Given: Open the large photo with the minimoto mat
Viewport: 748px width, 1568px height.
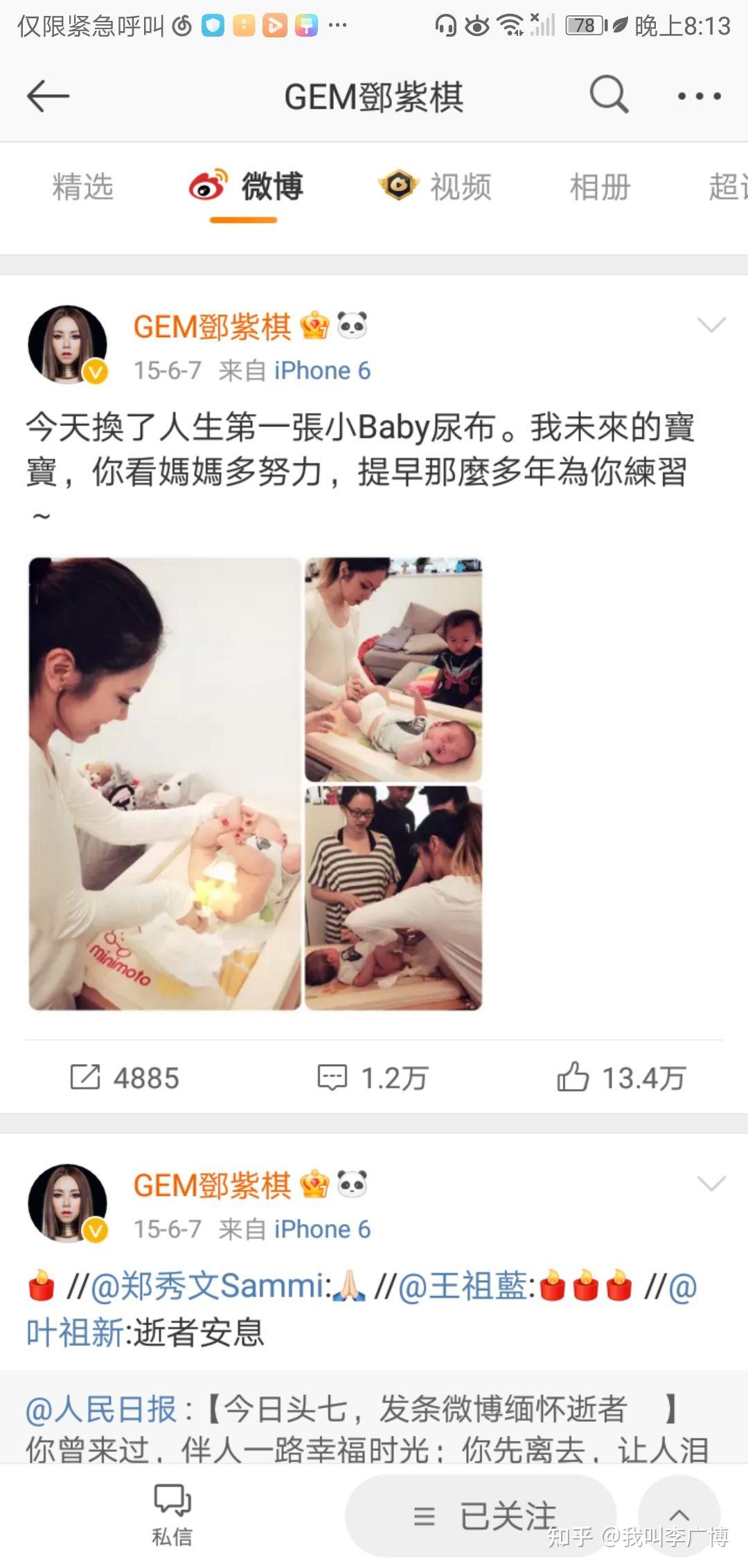Looking at the screenshot, I should pyautogui.click(x=165, y=784).
